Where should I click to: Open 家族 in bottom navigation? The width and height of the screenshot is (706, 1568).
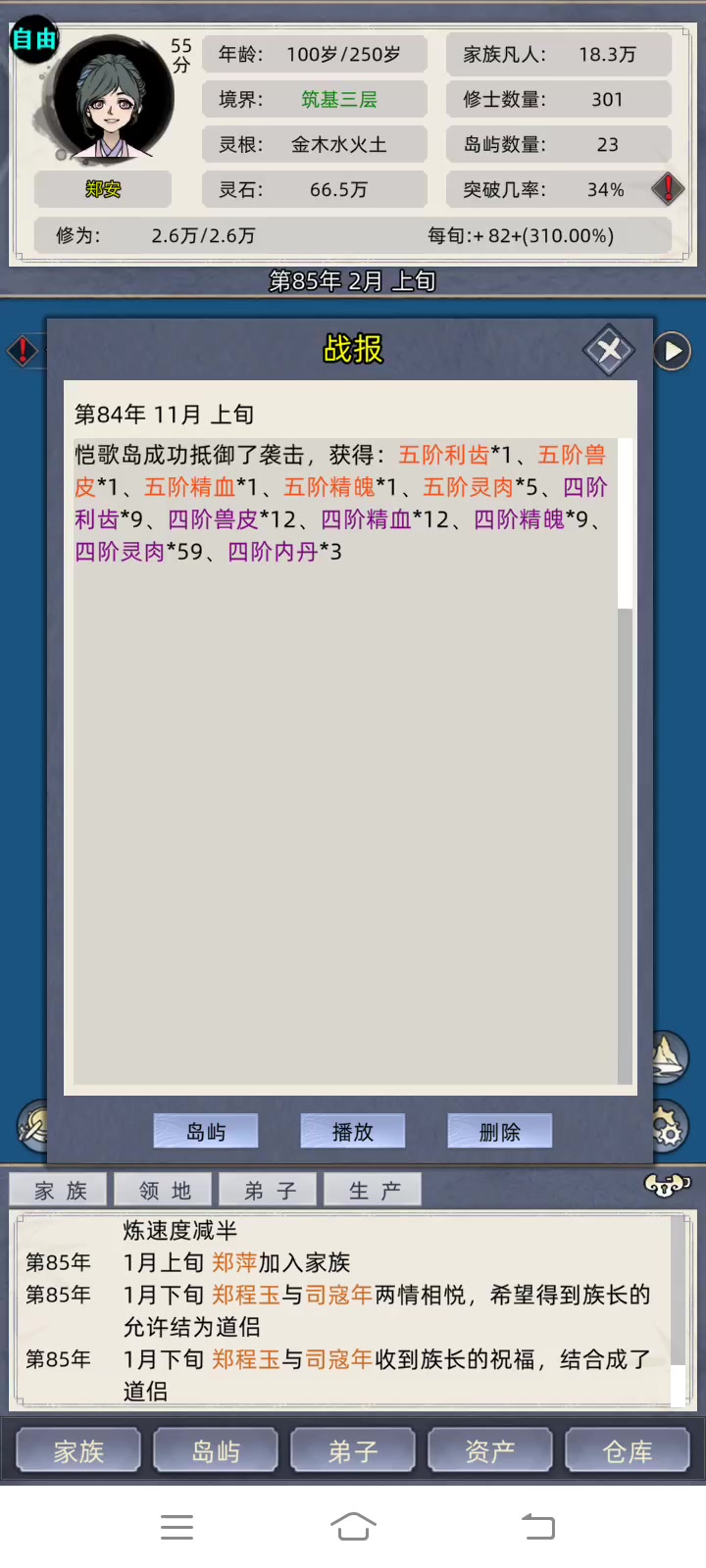click(78, 1450)
